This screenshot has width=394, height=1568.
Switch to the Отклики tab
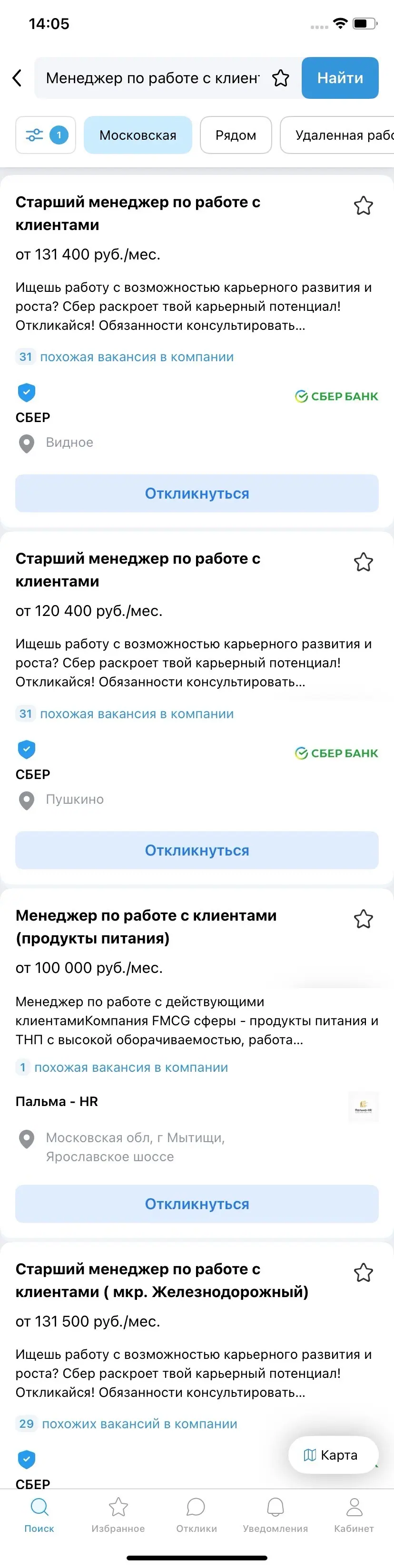(196, 1515)
